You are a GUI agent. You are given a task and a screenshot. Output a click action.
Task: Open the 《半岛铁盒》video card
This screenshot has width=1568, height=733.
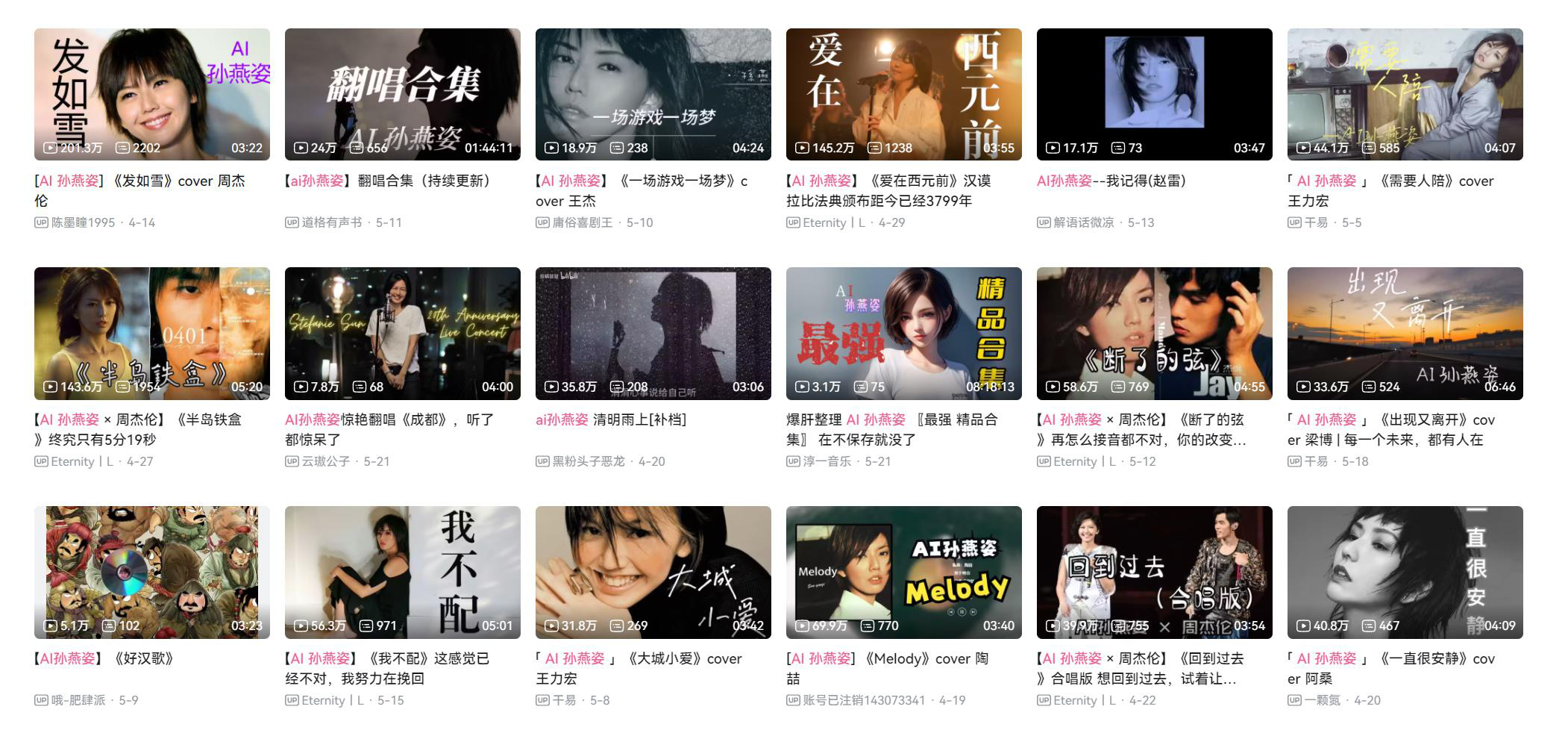click(x=151, y=333)
